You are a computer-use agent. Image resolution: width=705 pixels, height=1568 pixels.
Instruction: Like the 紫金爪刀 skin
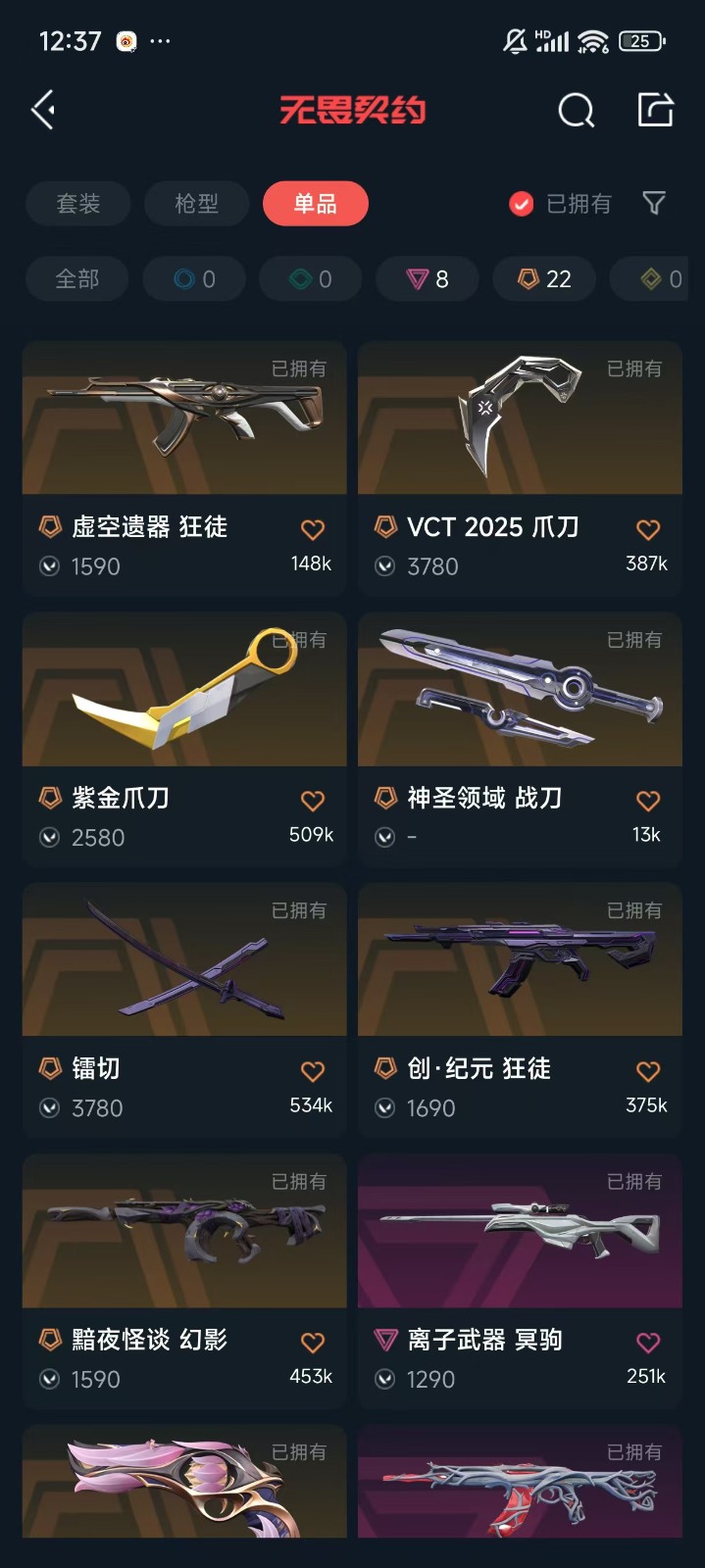click(x=313, y=801)
